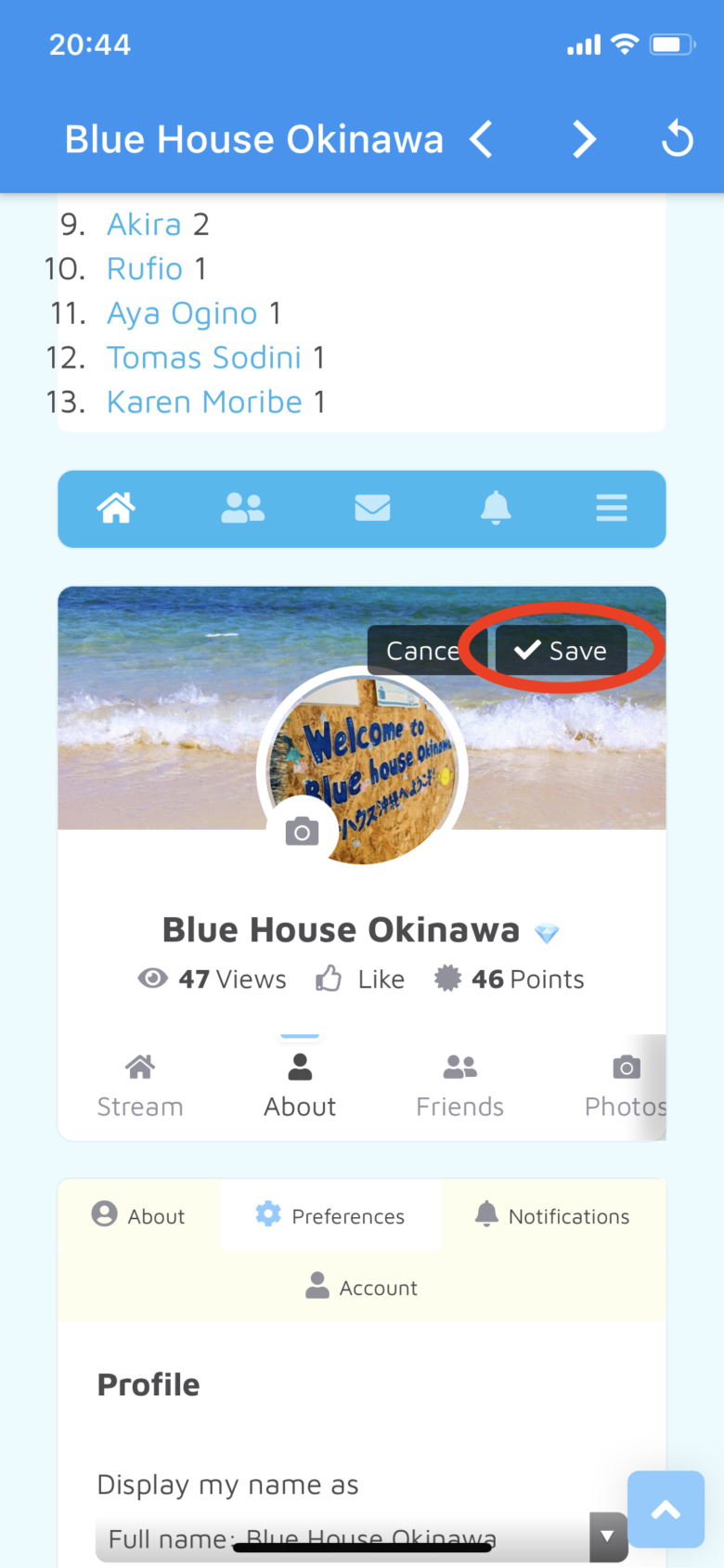Like the Blue House Okinawa profile
This screenshot has width=724, height=1568.
[361, 979]
